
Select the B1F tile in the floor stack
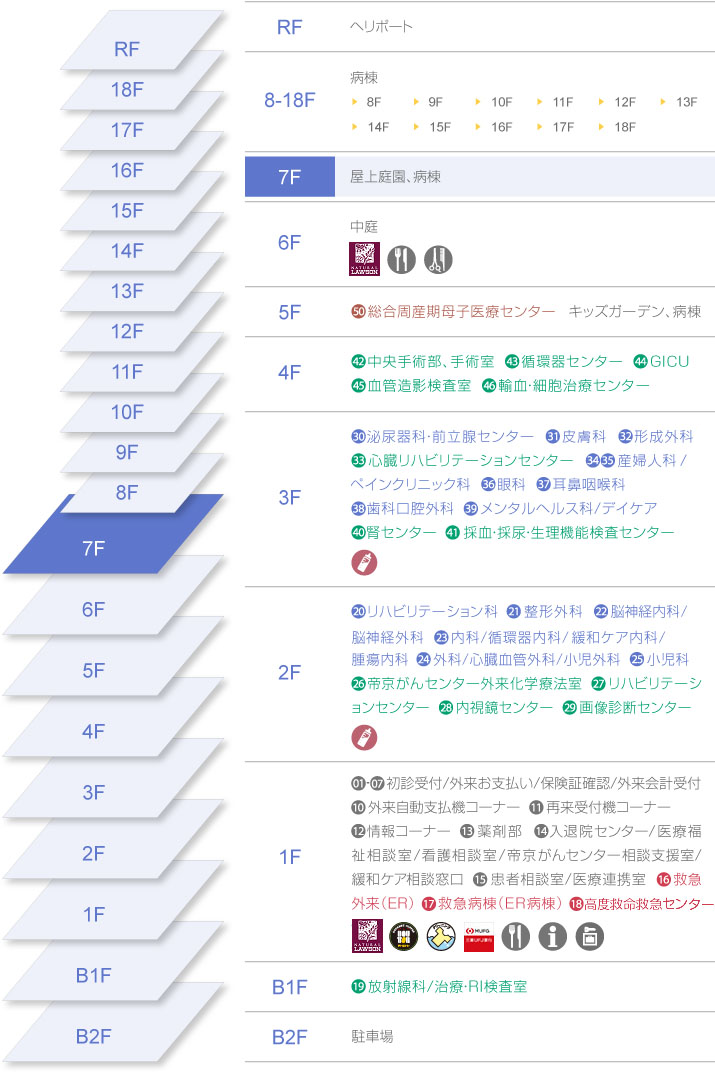pos(93,975)
